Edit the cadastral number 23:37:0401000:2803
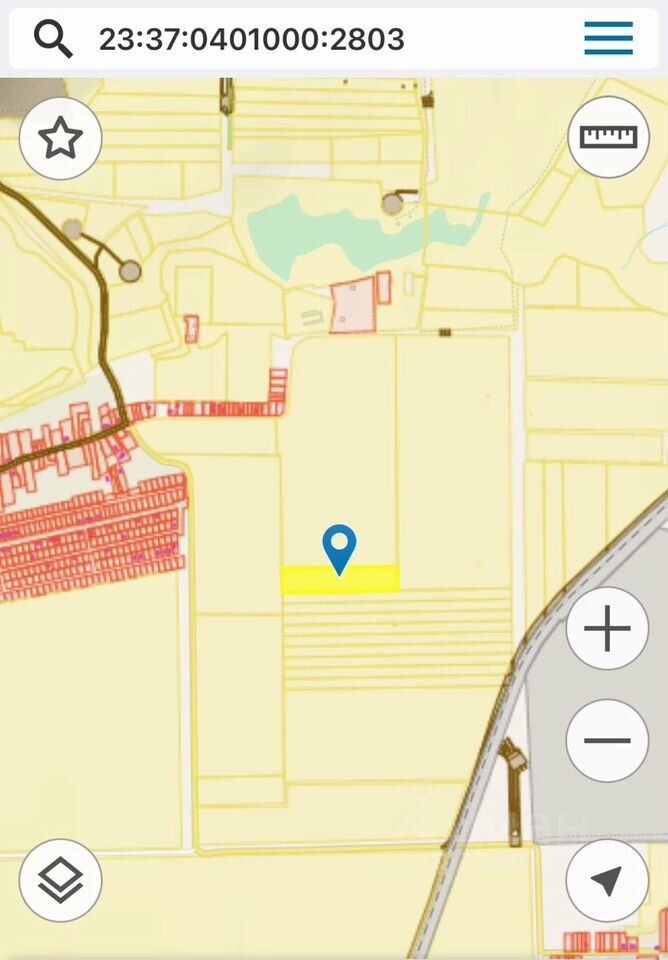668x960 pixels. tap(251, 39)
